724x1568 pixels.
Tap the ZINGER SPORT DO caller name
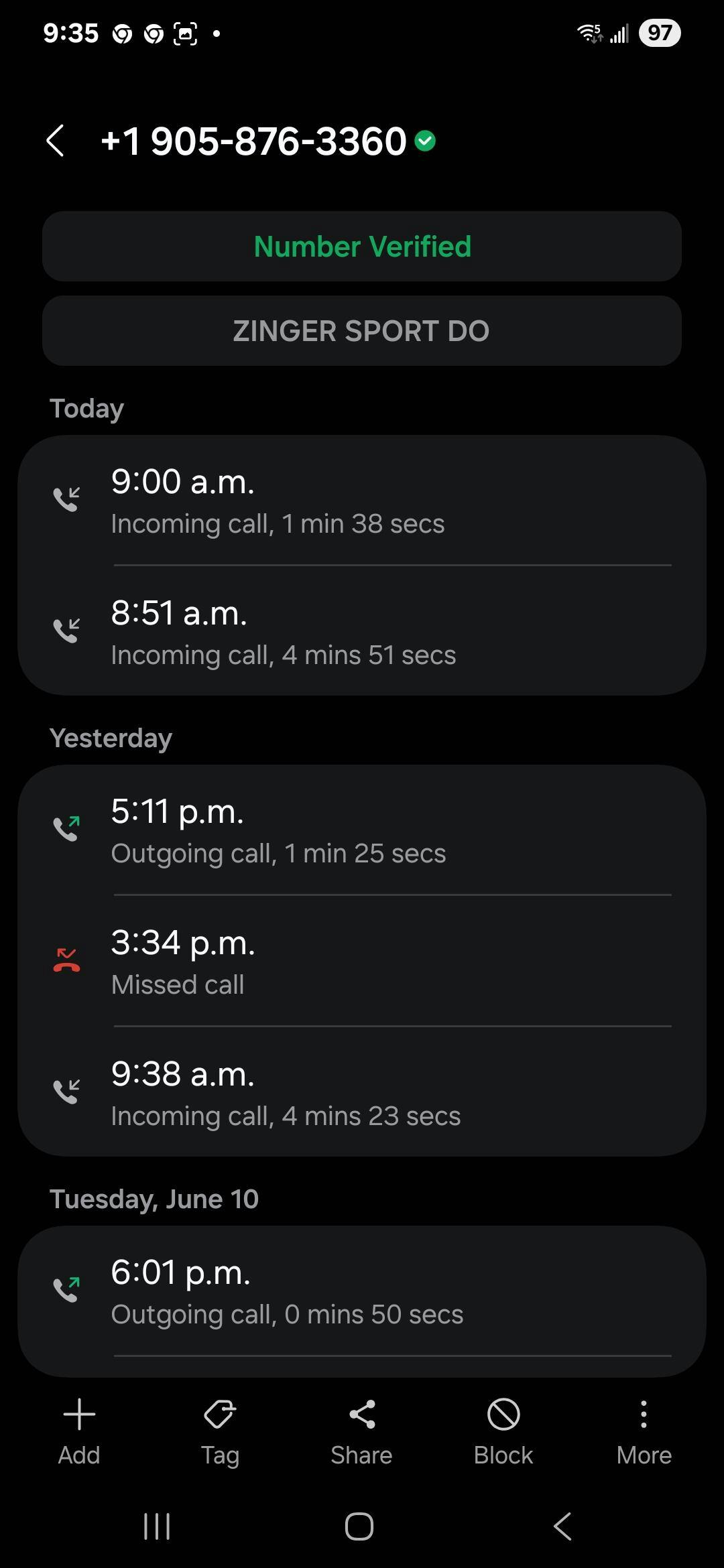click(x=362, y=331)
